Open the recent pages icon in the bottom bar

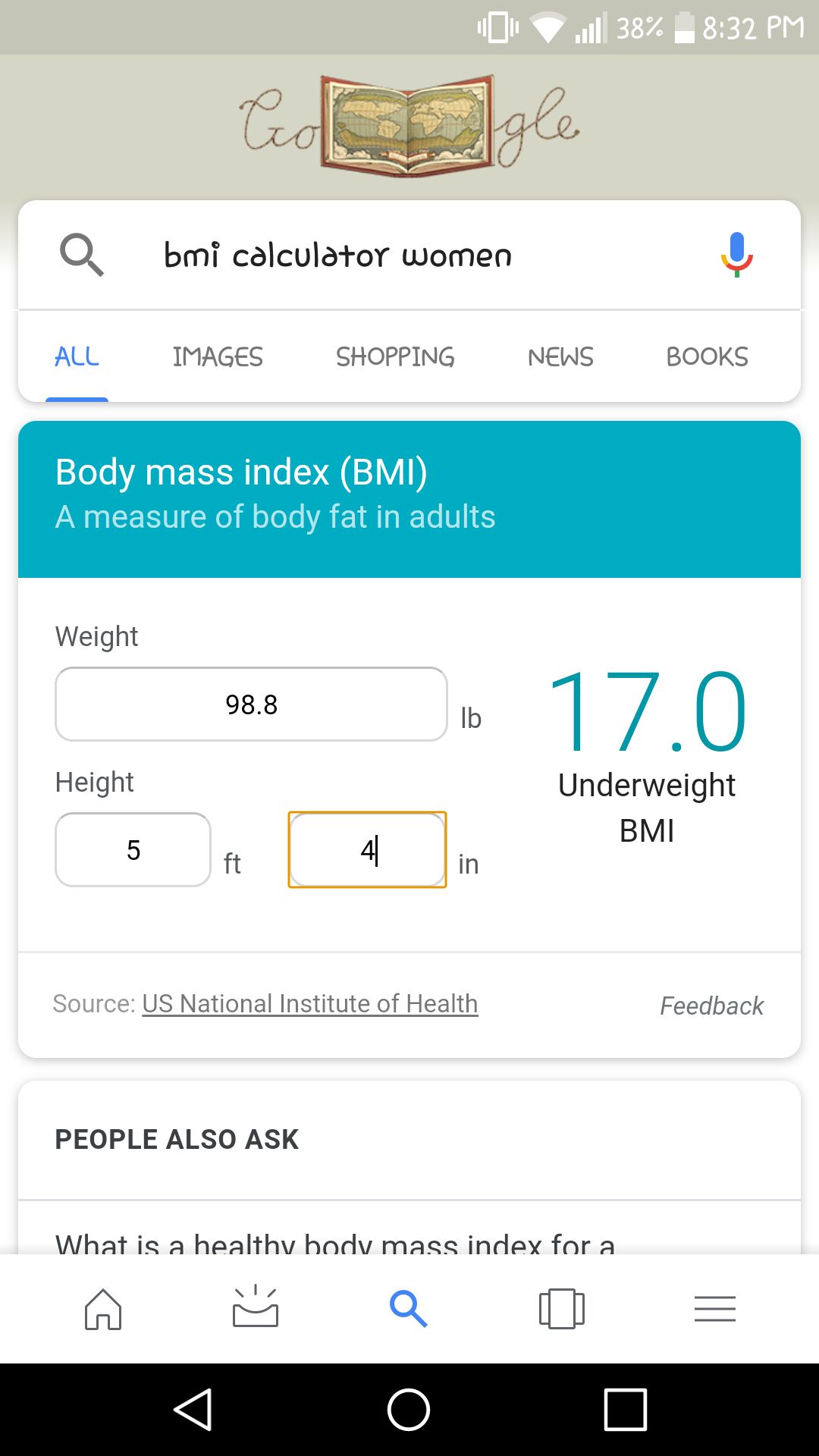(x=561, y=1309)
